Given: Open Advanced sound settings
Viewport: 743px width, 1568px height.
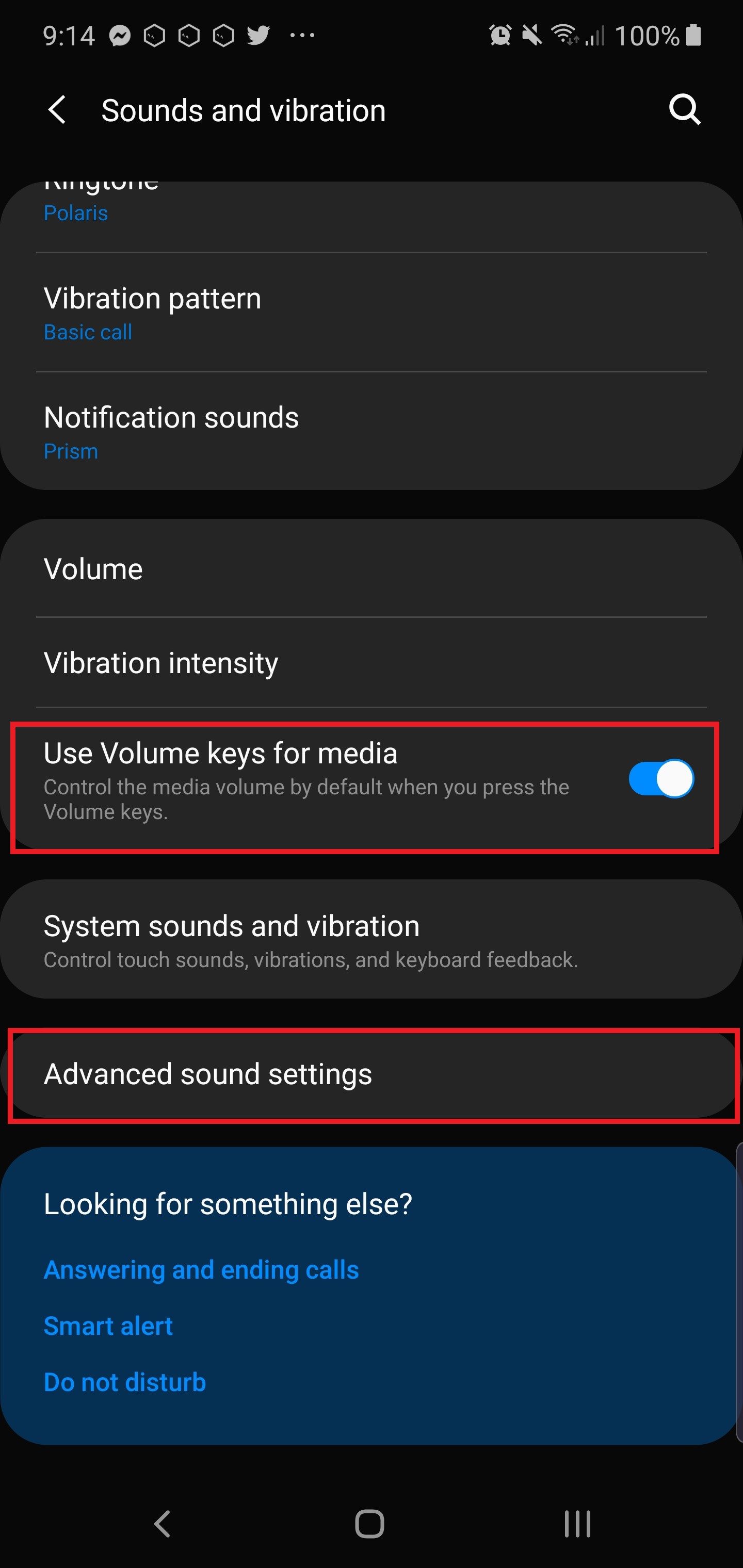Looking at the screenshot, I should (x=370, y=1074).
